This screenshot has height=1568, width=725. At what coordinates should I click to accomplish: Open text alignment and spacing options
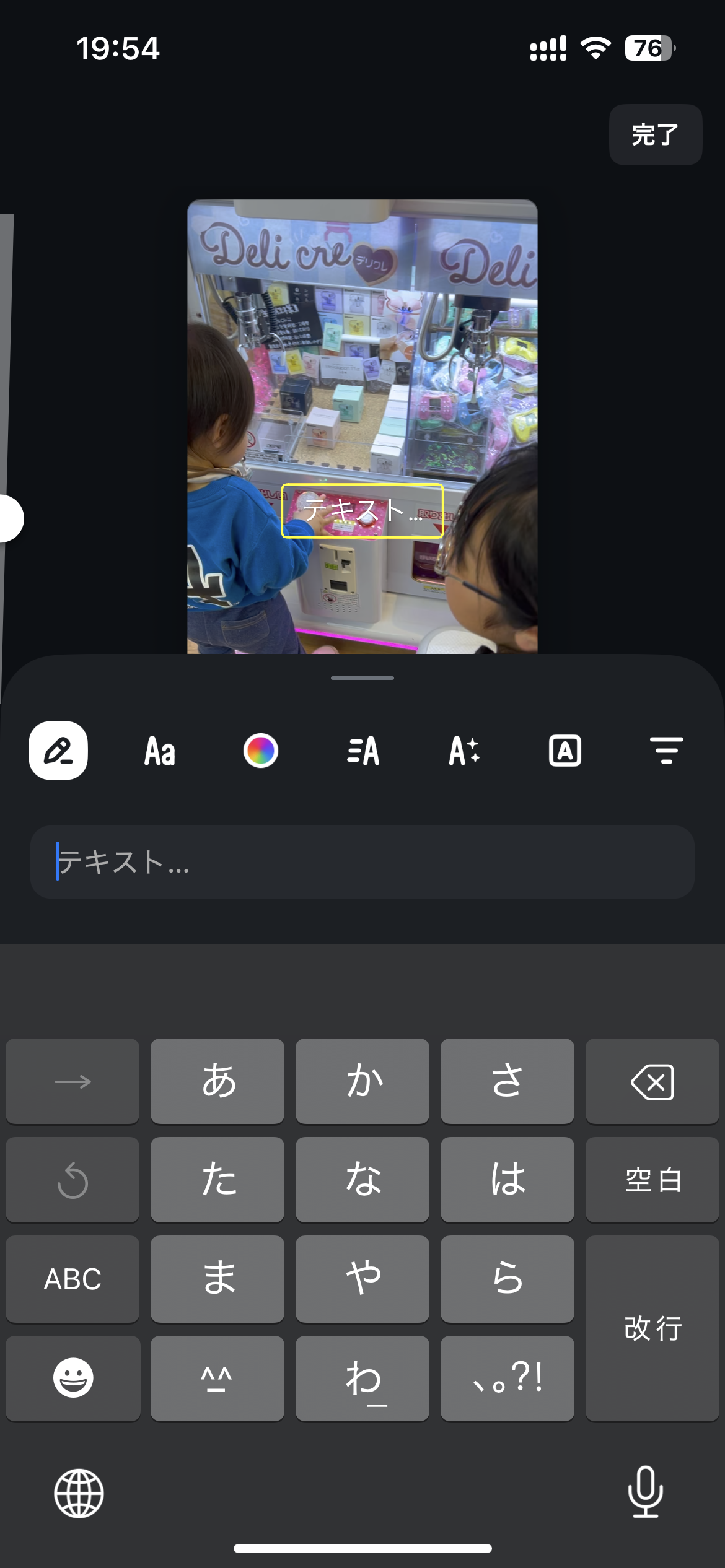(x=362, y=751)
